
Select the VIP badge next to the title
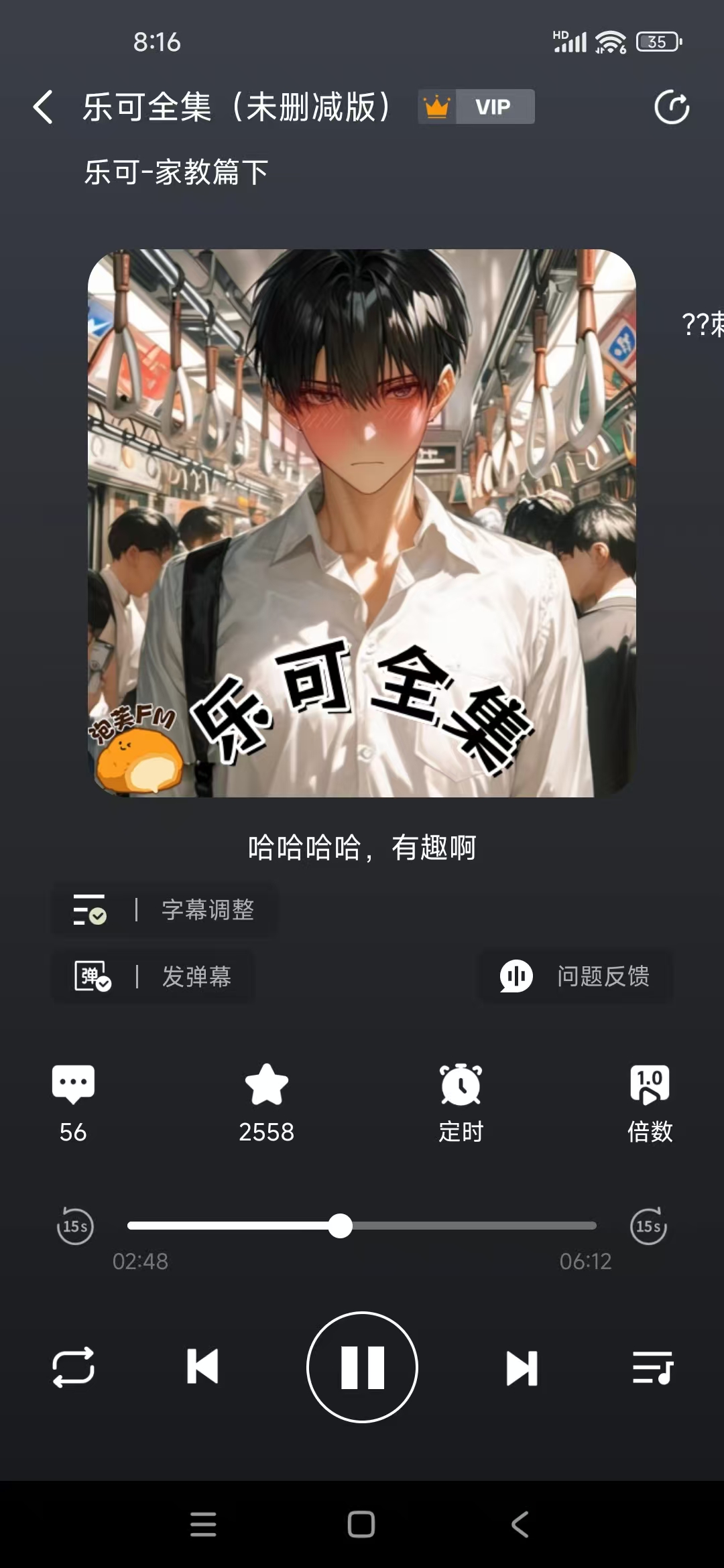point(475,107)
